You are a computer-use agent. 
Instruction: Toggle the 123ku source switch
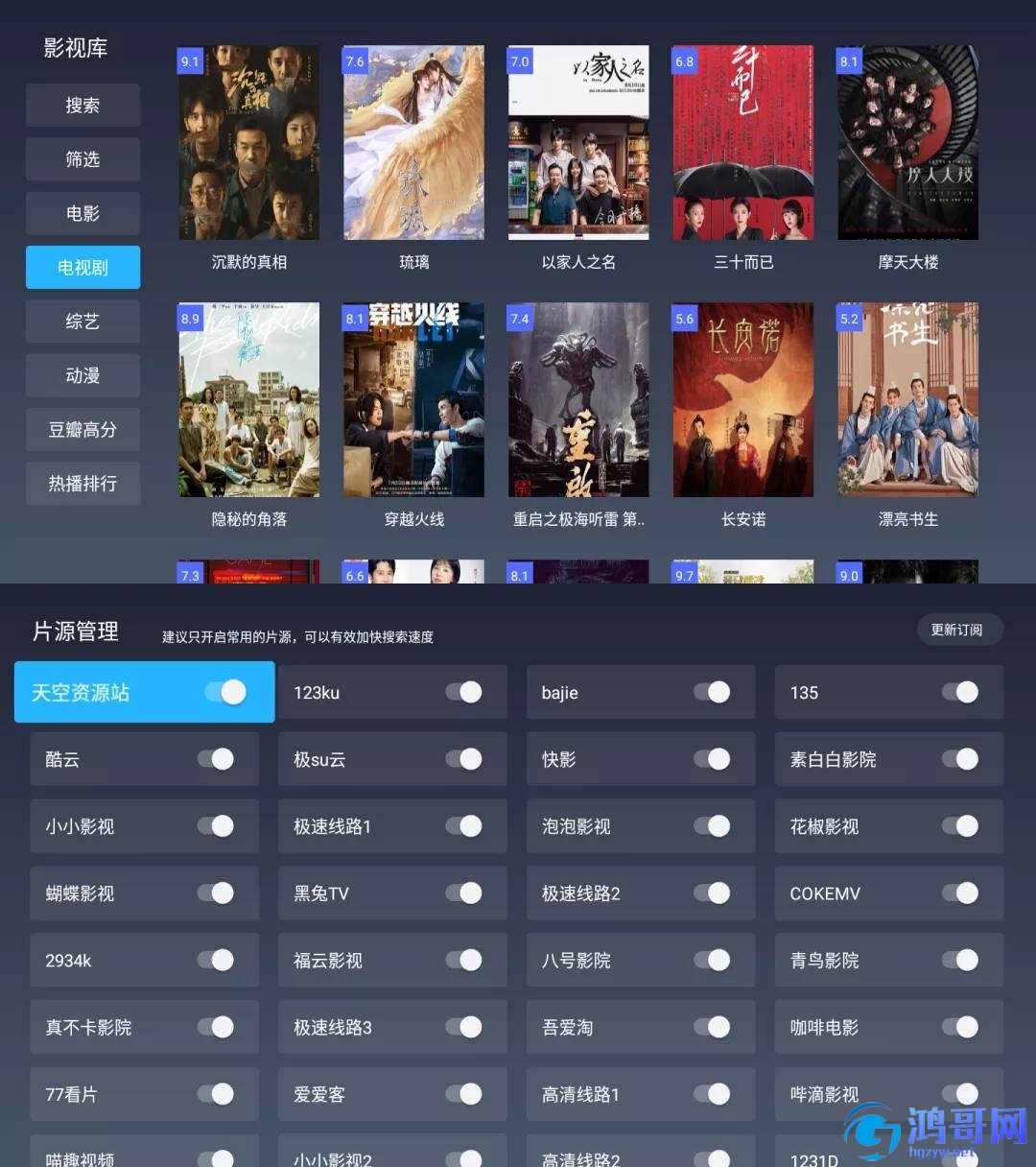[464, 692]
